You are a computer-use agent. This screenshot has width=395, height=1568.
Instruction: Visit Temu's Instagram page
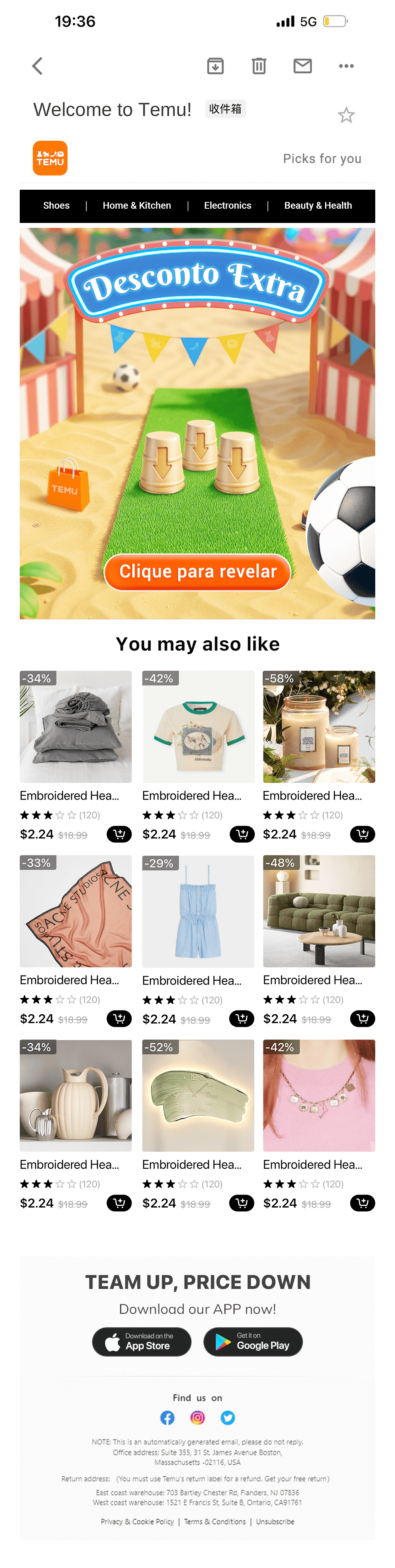(198, 1418)
